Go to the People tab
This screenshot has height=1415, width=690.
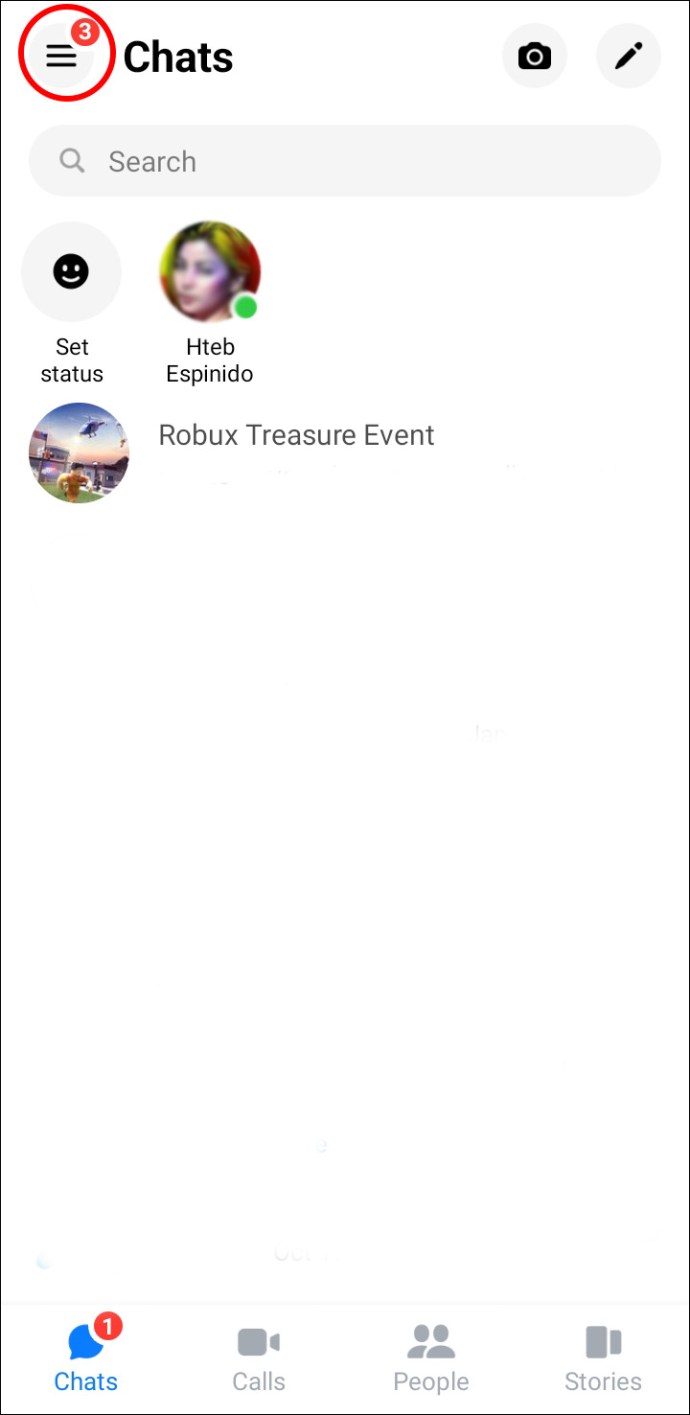pos(431,1355)
